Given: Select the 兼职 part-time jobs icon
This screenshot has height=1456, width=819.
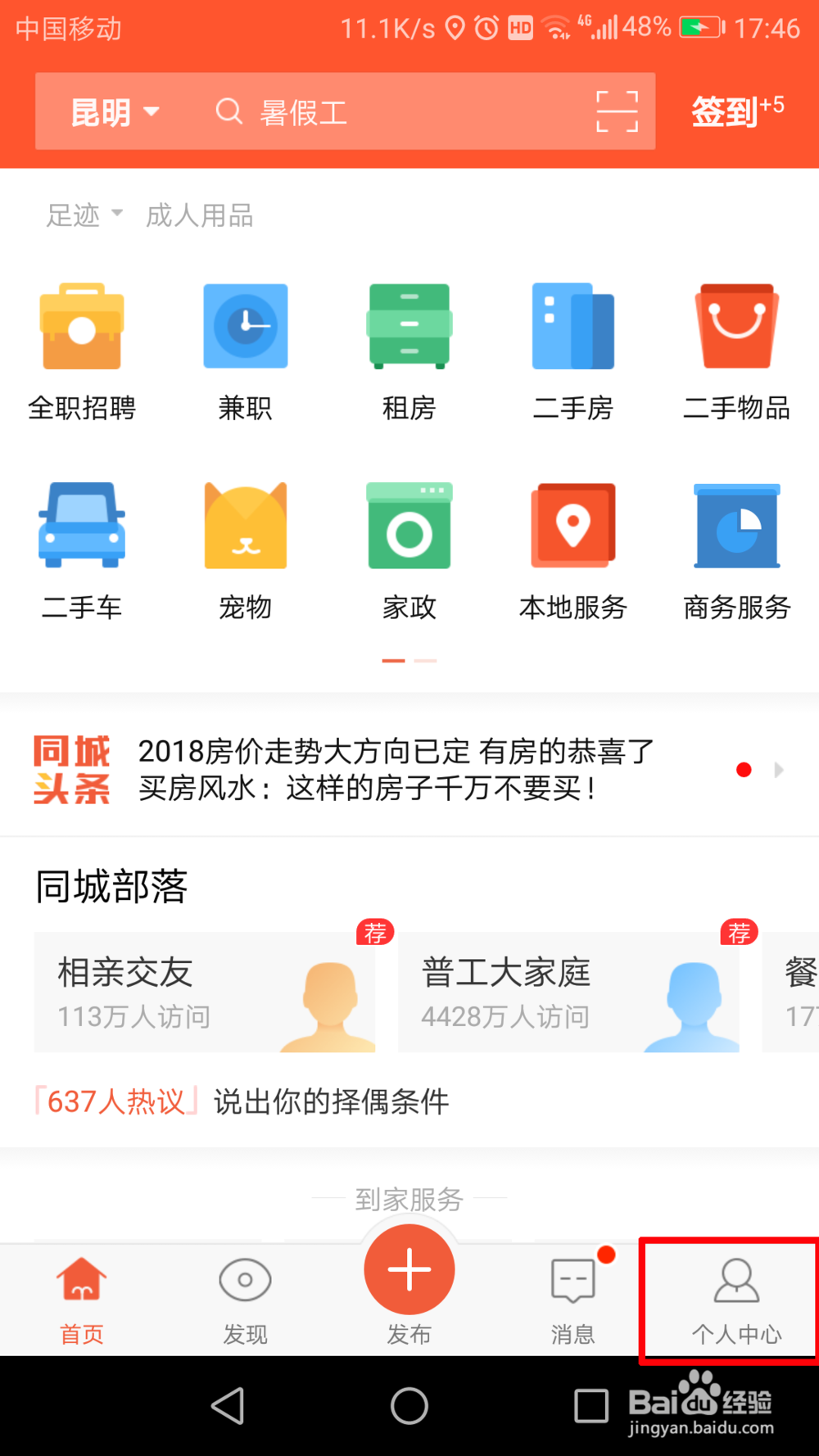Looking at the screenshot, I should 245,348.
